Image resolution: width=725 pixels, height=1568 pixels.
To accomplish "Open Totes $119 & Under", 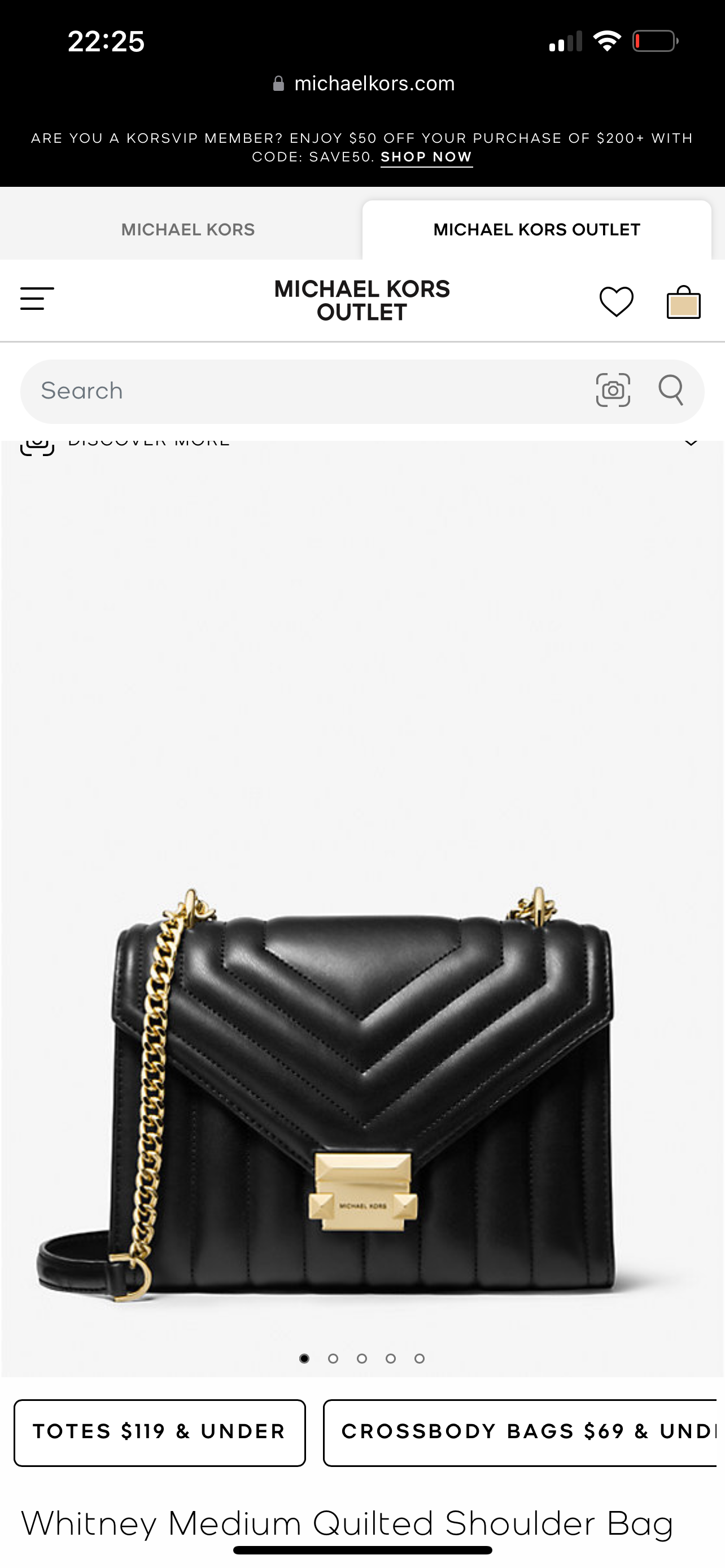I will pos(159,1433).
